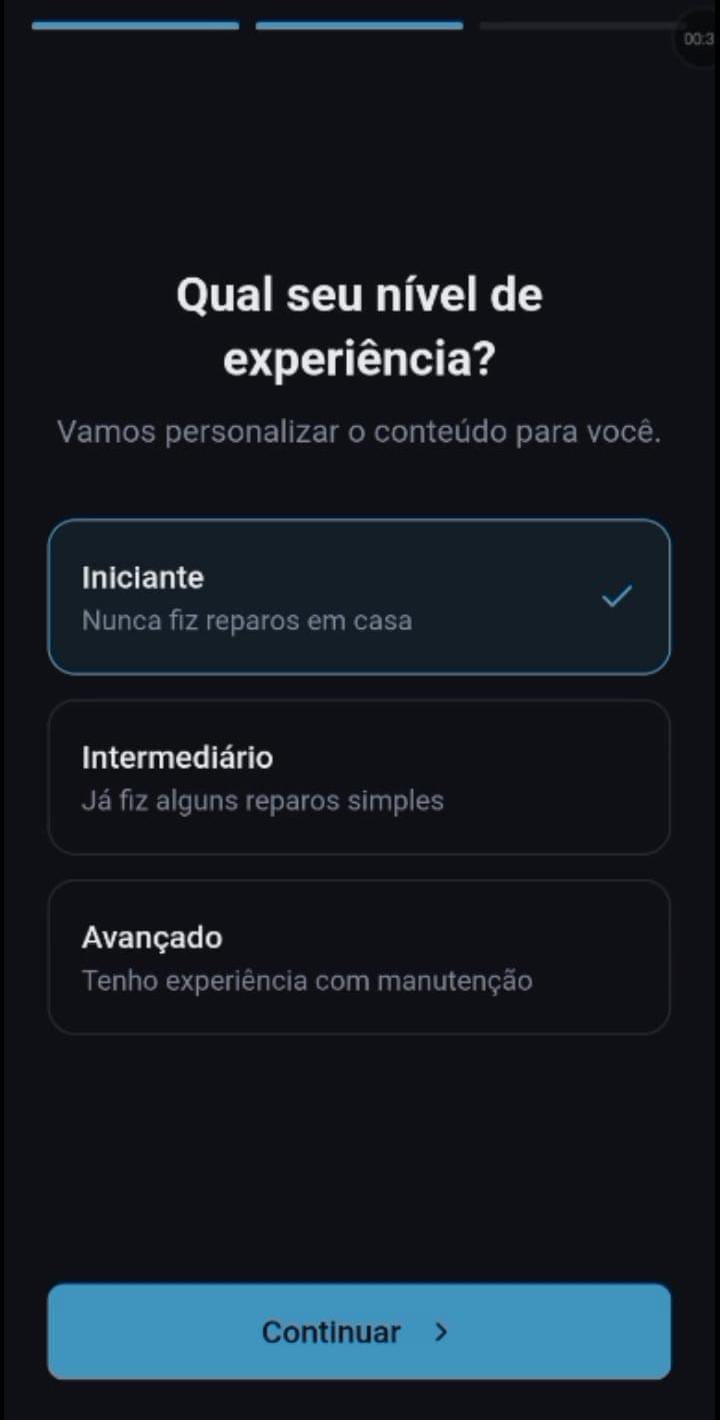
Task: Click the text 'Já fiz alguns reparos simples'
Action: pyautogui.click(x=262, y=801)
